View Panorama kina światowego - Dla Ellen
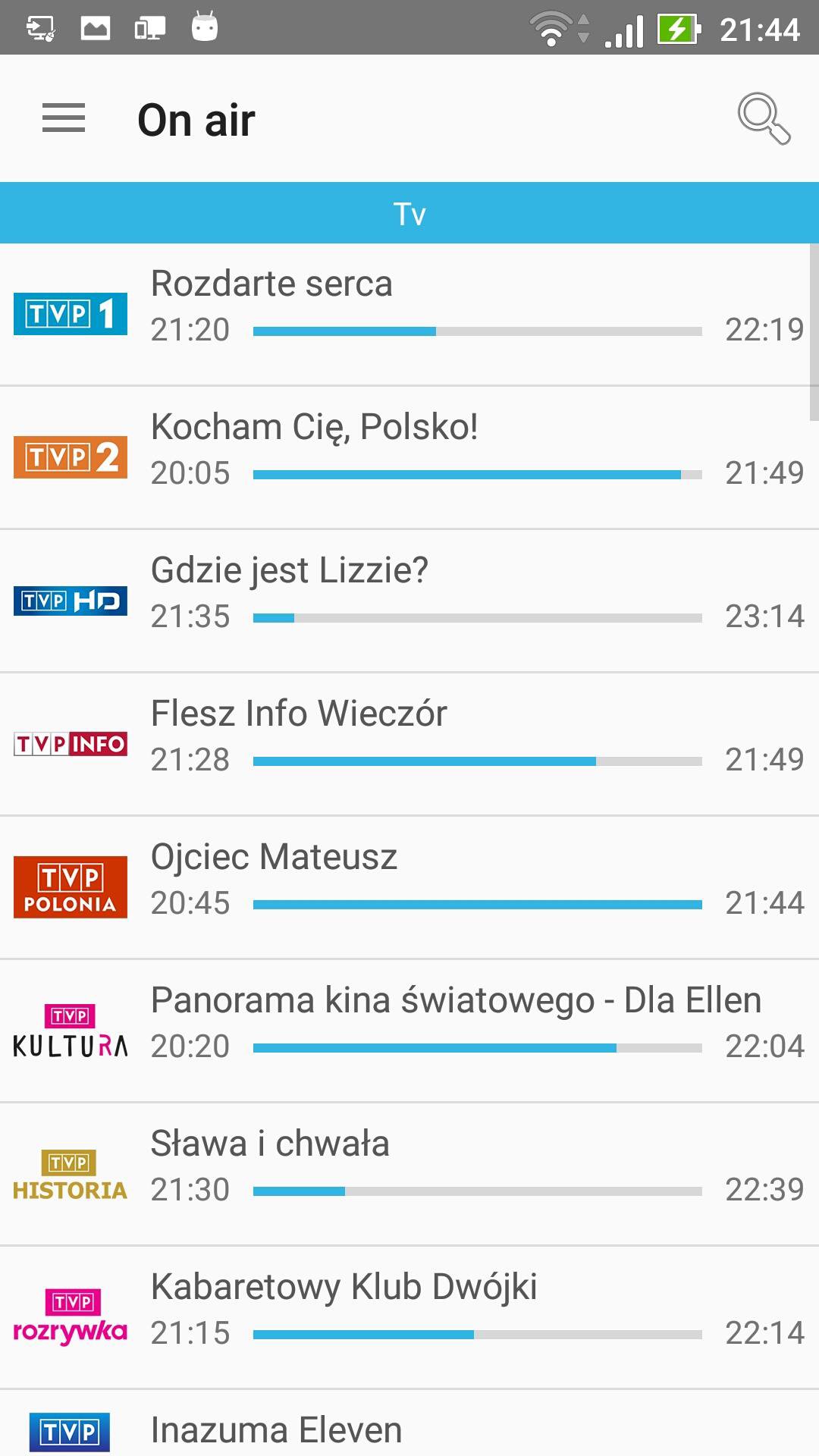The height and width of the screenshot is (1456, 819). 409,1031
